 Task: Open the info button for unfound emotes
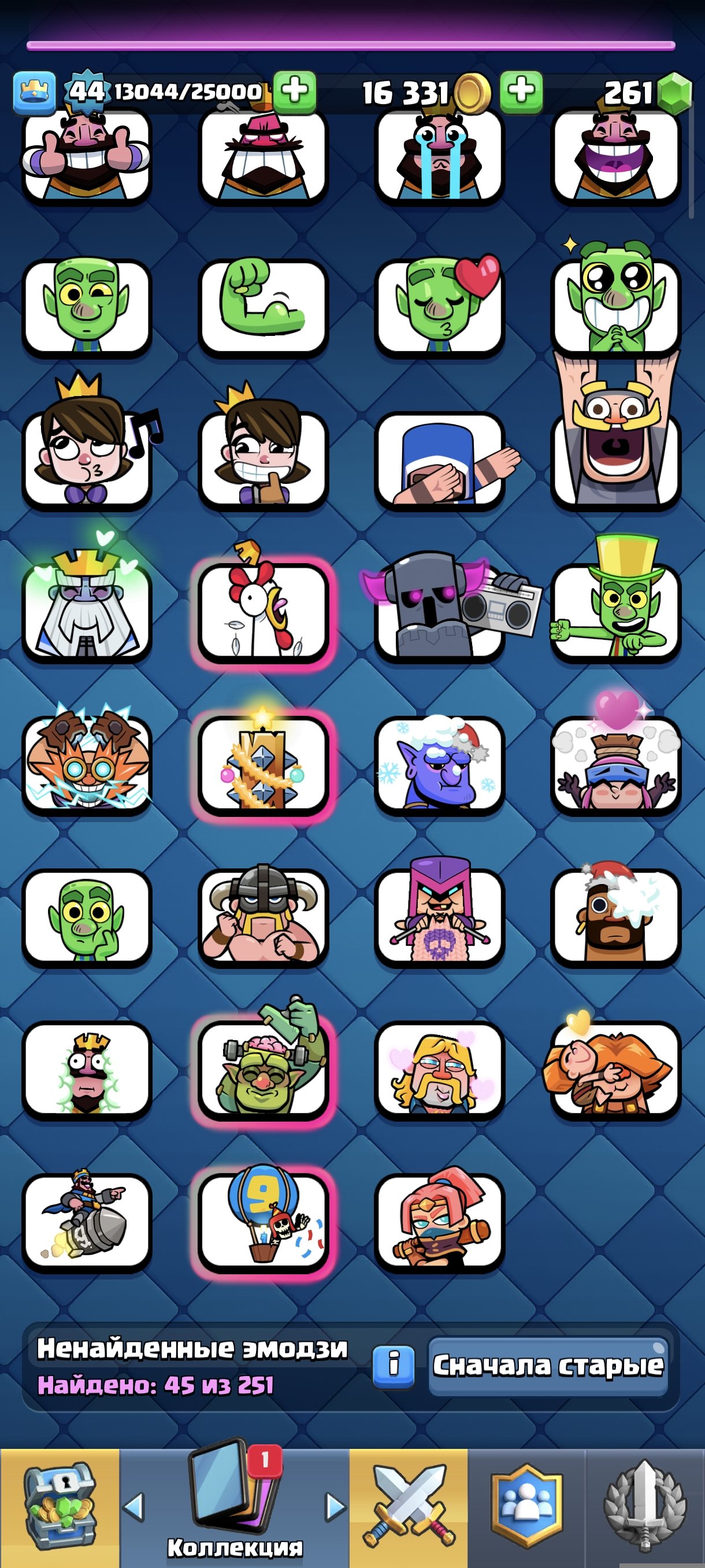pyautogui.click(x=393, y=1365)
